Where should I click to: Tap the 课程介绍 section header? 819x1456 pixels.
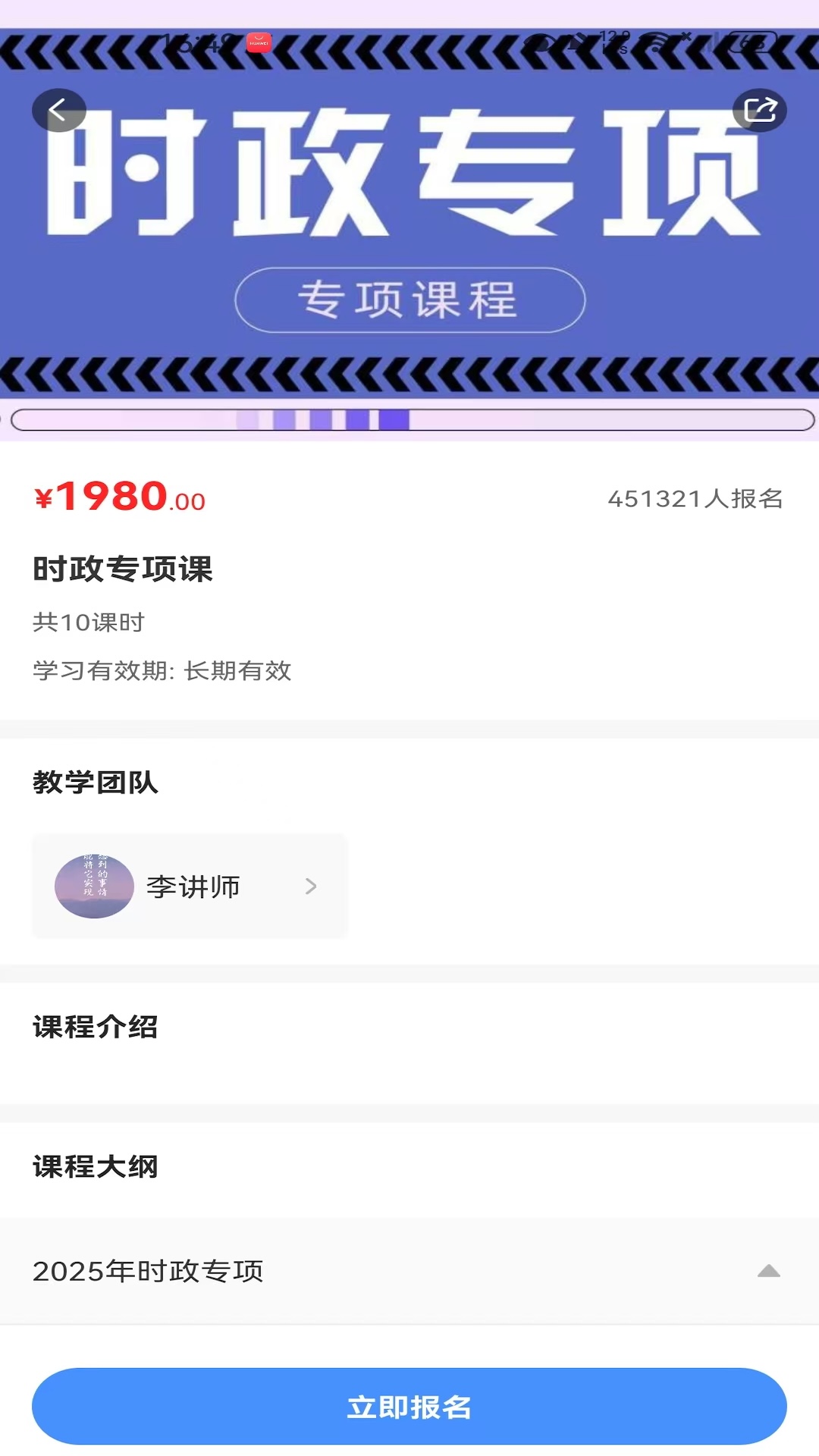click(x=96, y=1027)
